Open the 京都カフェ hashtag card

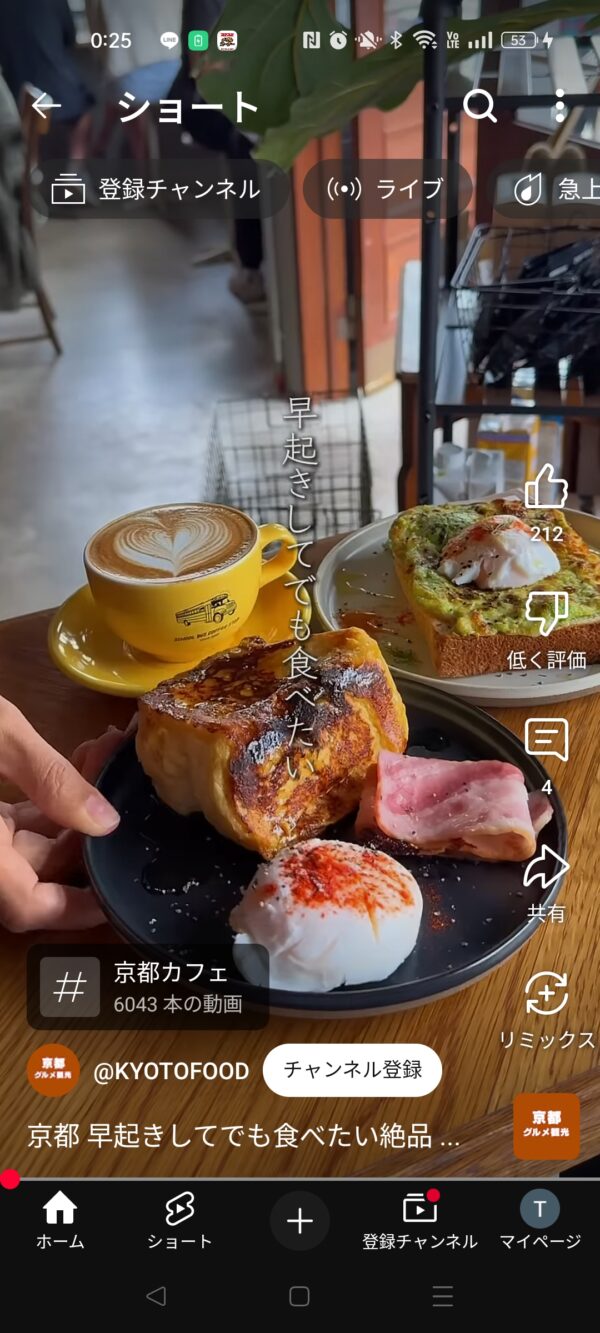(147, 986)
